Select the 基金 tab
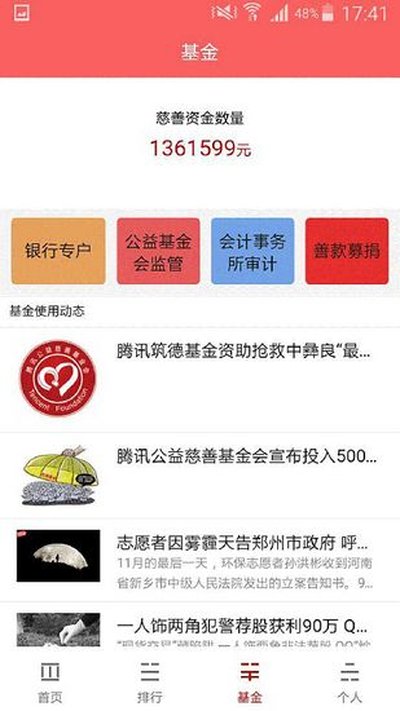The image size is (400, 711). pos(250,682)
